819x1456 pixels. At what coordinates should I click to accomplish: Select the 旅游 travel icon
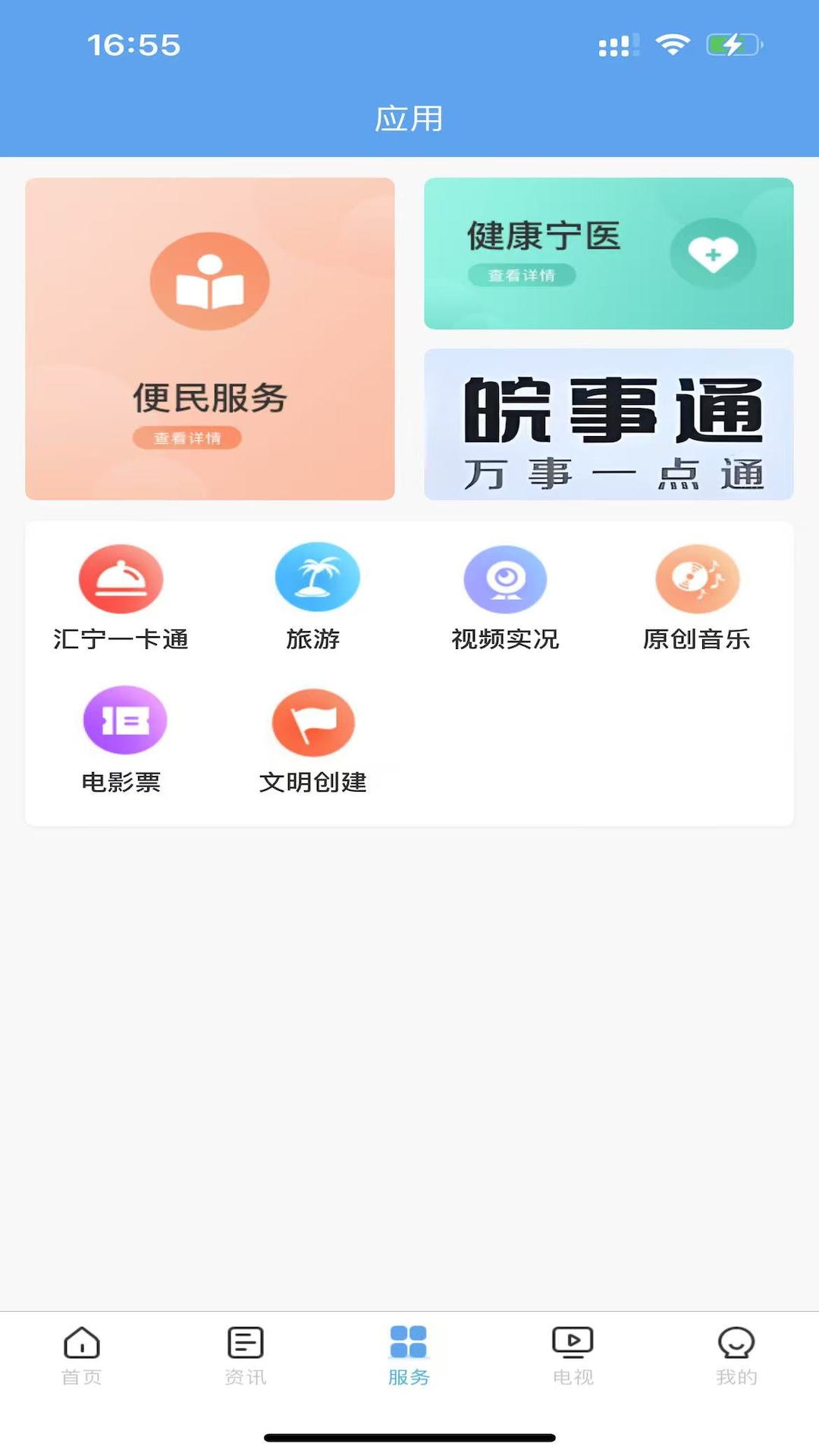tap(316, 578)
